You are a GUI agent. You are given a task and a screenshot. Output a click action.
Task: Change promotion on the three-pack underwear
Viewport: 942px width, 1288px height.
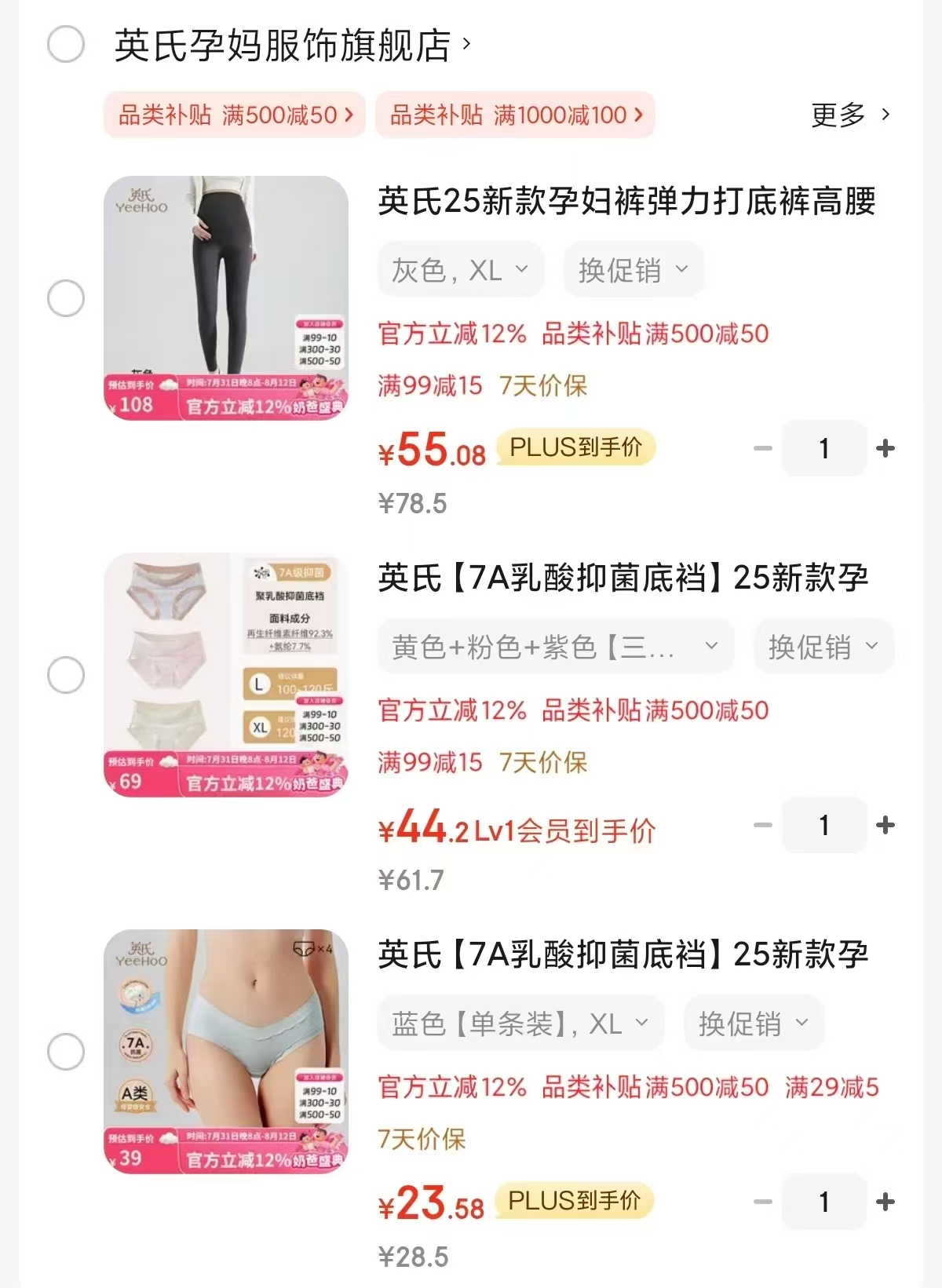click(x=823, y=646)
